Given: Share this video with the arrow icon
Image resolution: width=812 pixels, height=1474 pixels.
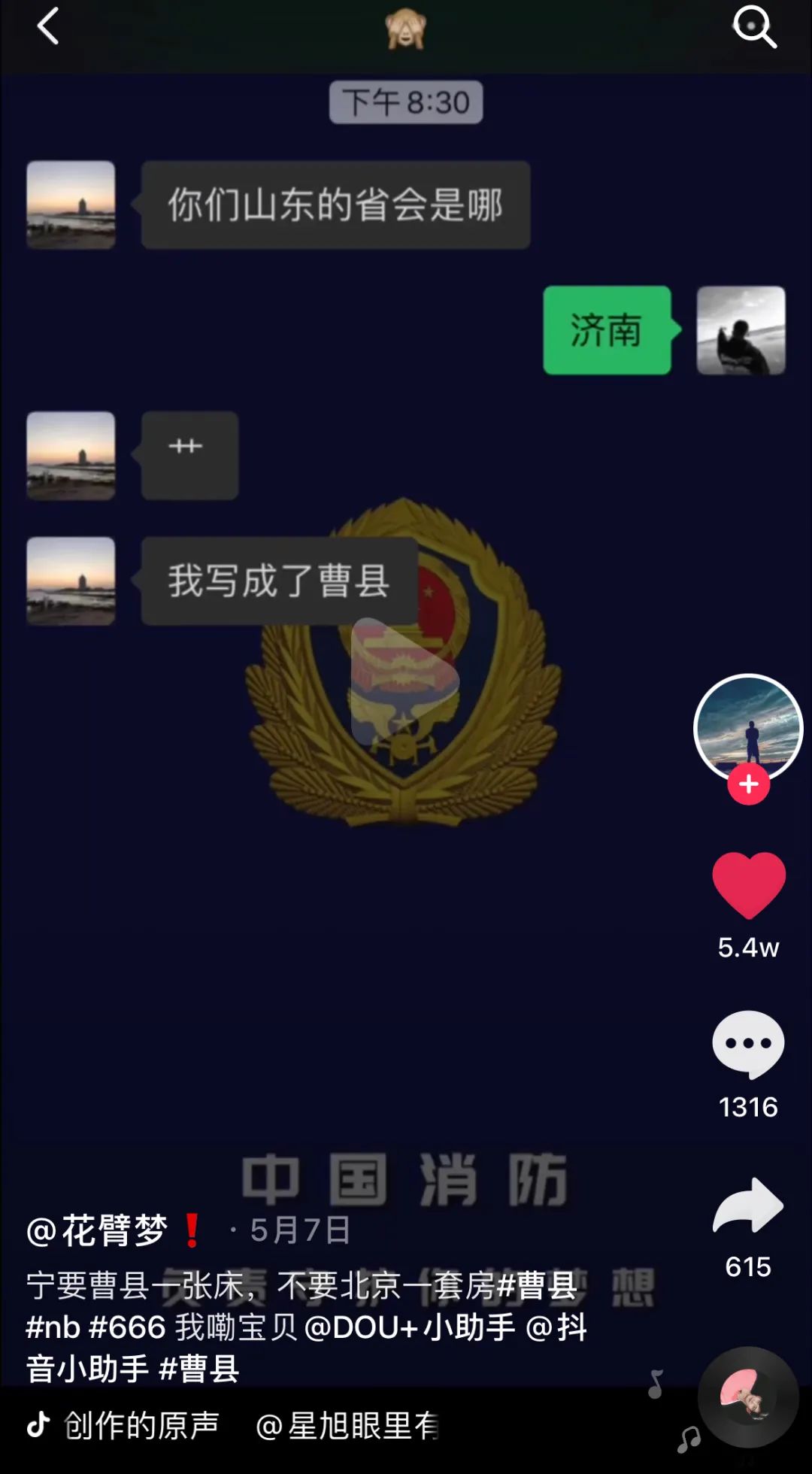Looking at the screenshot, I should (748, 1205).
